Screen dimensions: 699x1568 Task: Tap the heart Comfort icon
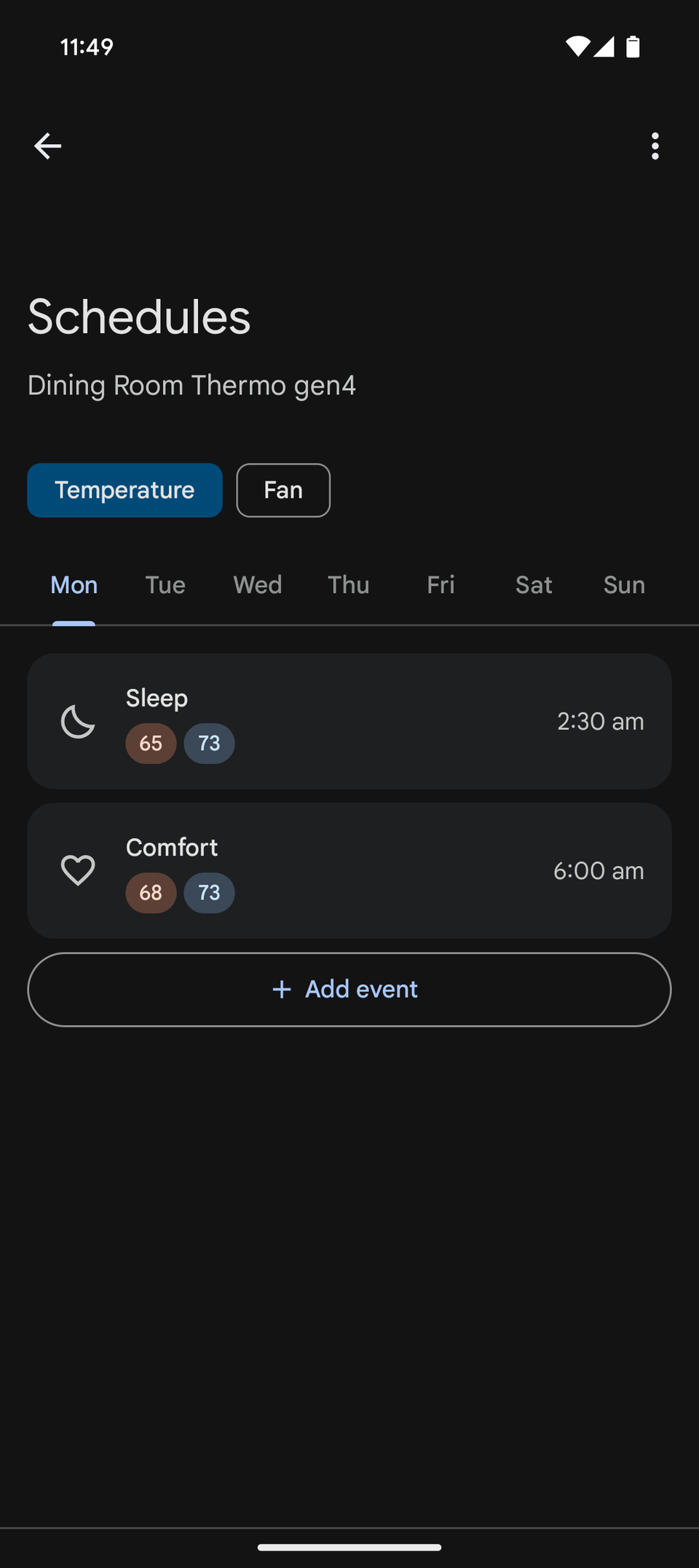click(78, 870)
